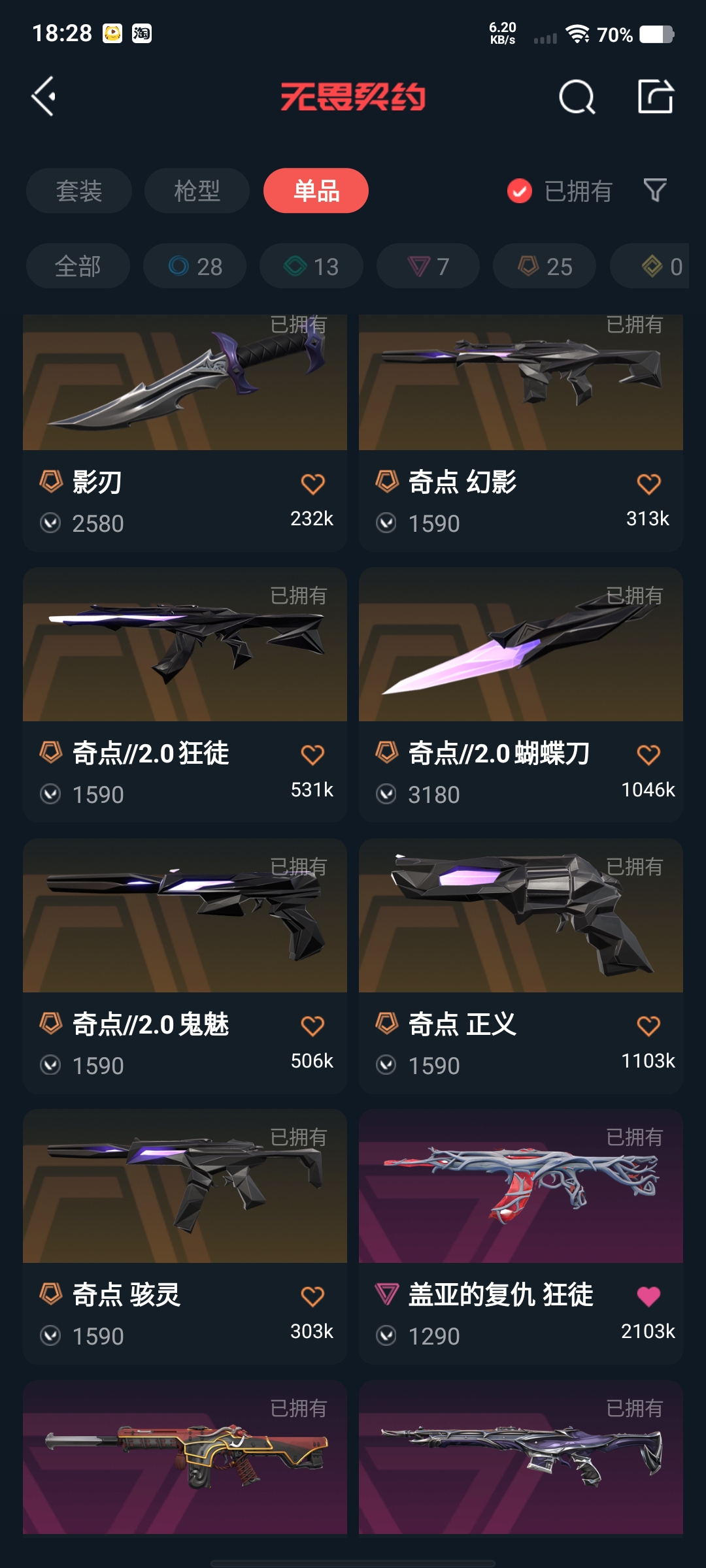Uncheck the 已拥有 filter checkbox
This screenshot has width=706, height=1568.
click(520, 191)
